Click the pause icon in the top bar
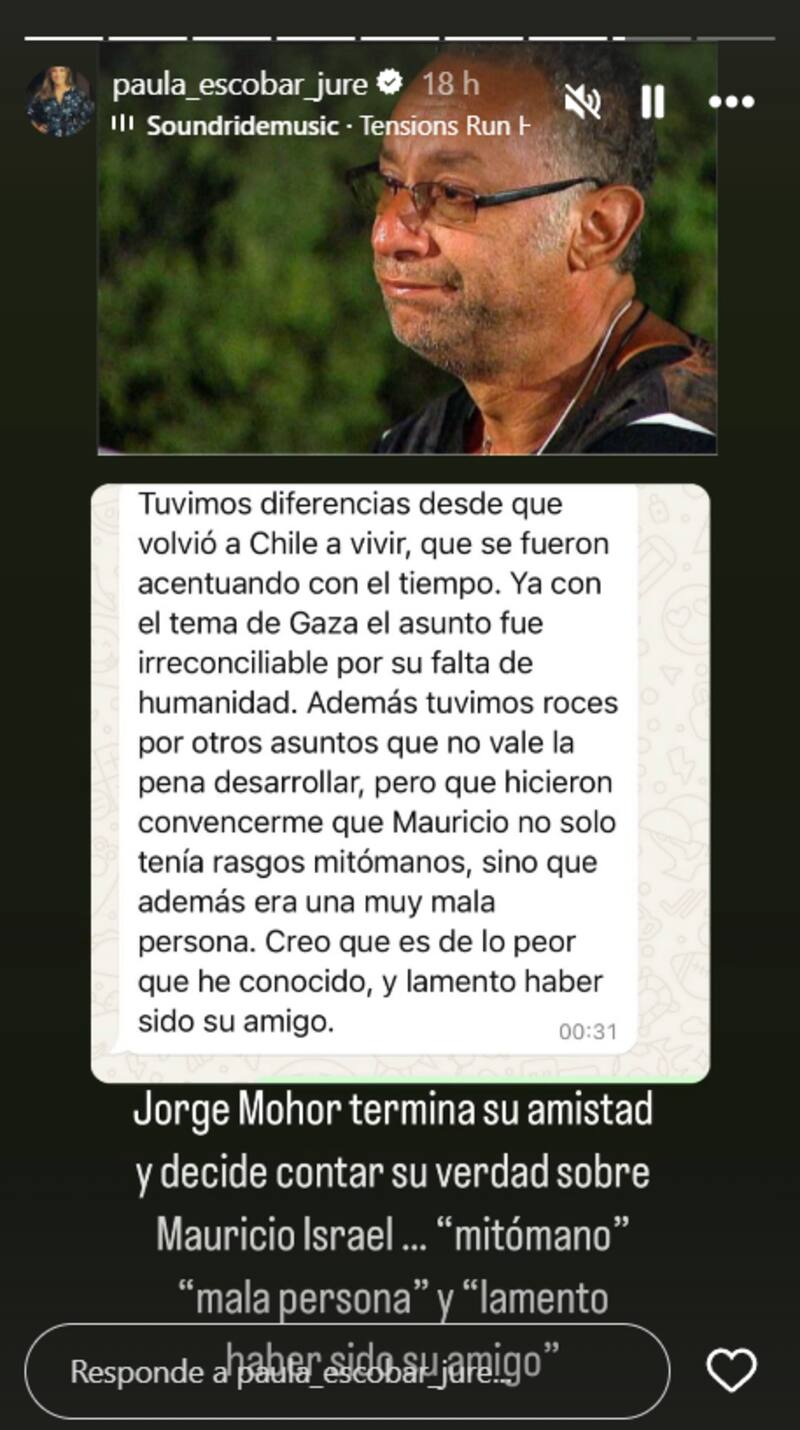 [x=655, y=100]
